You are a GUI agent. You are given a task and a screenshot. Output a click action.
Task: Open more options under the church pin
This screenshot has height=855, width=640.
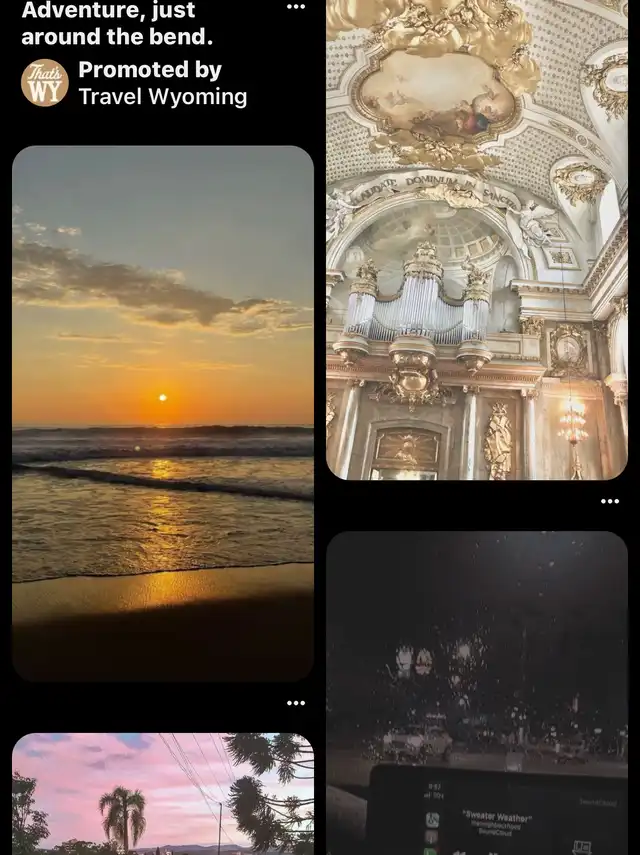click(610, 501)
